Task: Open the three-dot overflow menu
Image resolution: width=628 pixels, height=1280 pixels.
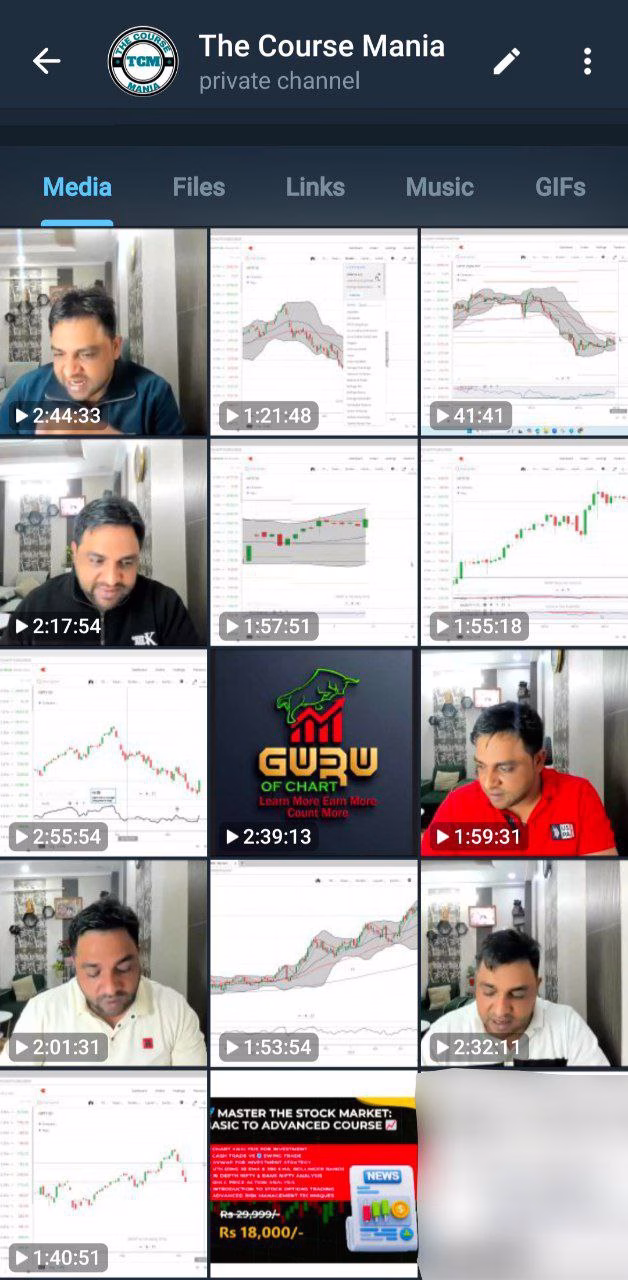Action: pyautogui.click(x=587, y=62)
